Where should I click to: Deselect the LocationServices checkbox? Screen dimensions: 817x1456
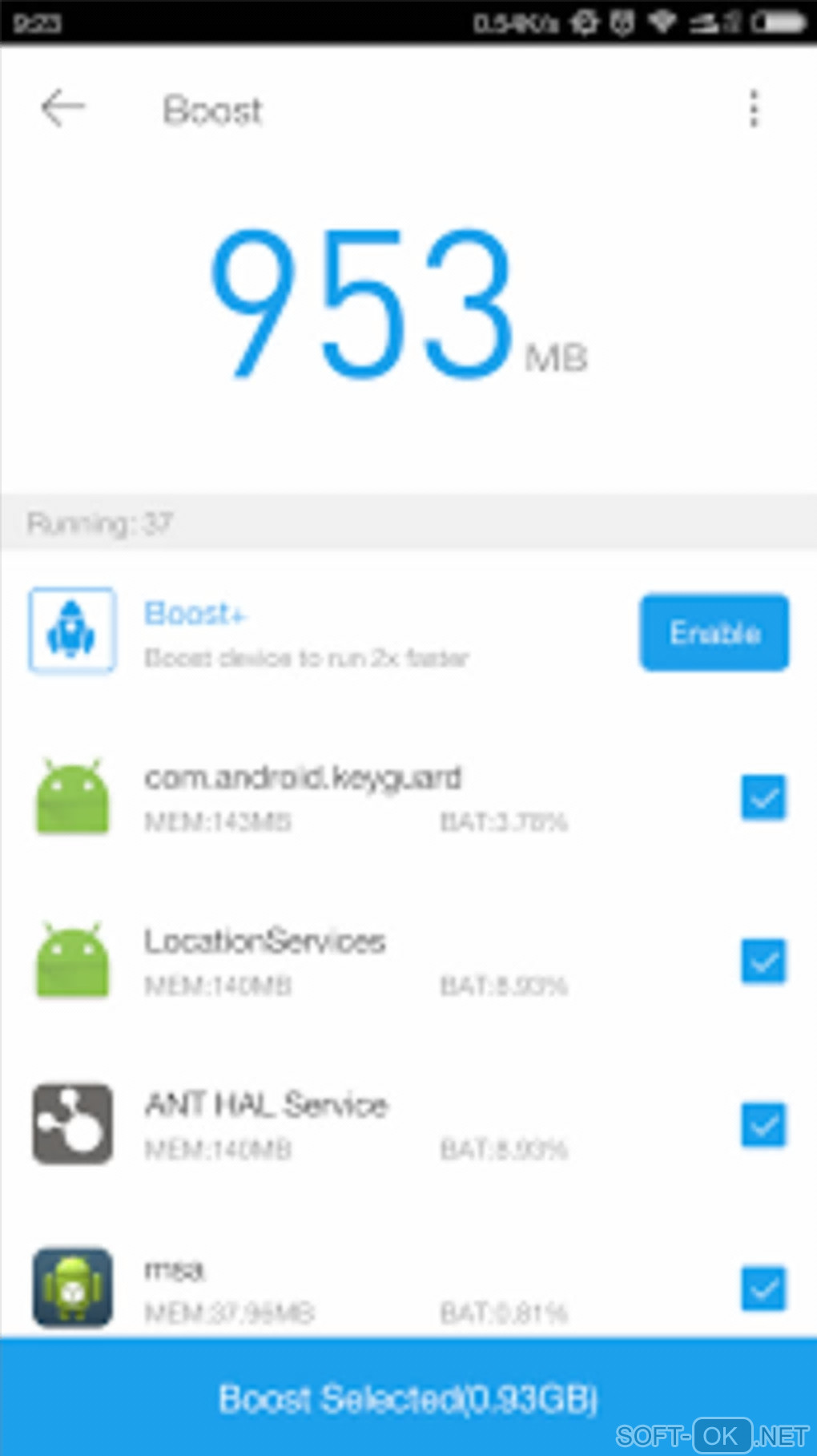coord(763,961)
